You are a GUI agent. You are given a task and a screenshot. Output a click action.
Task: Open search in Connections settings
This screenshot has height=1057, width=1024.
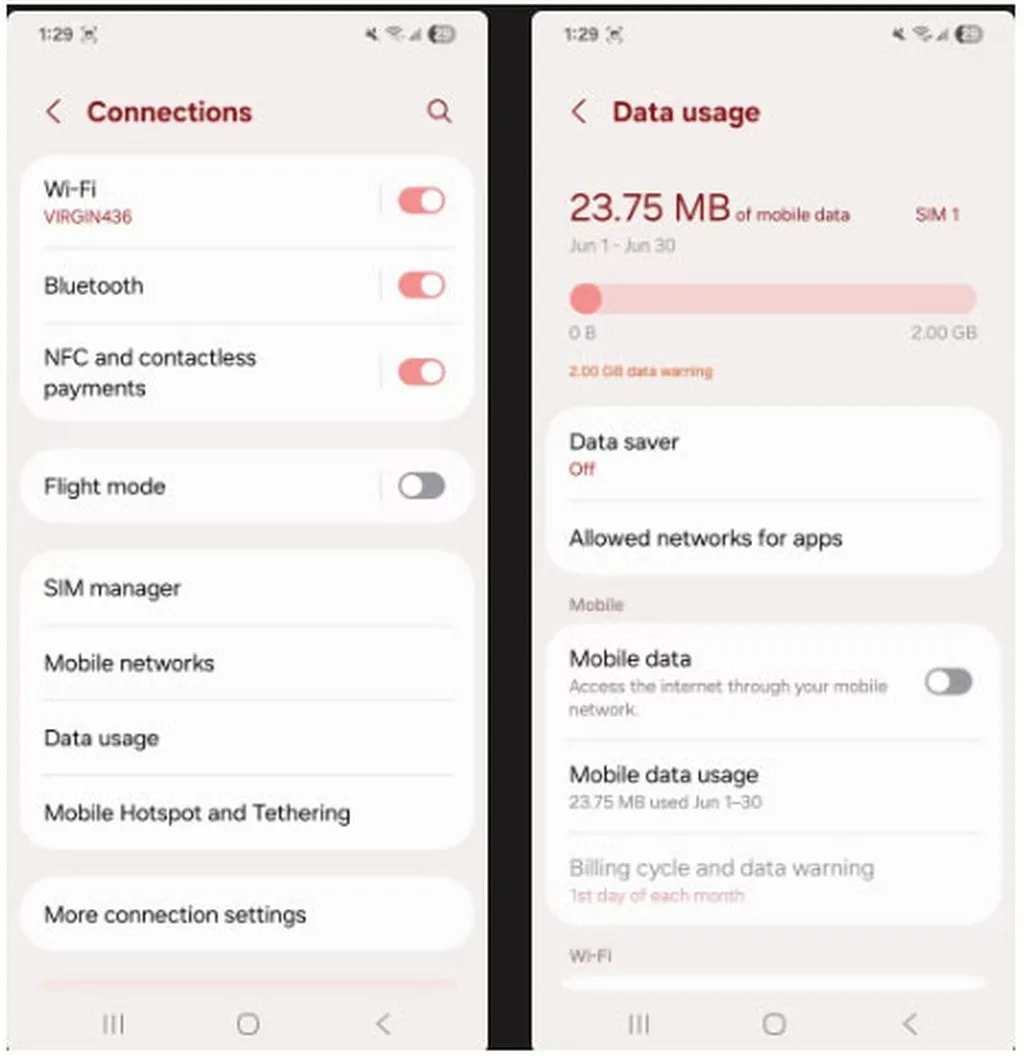[439, 111]
